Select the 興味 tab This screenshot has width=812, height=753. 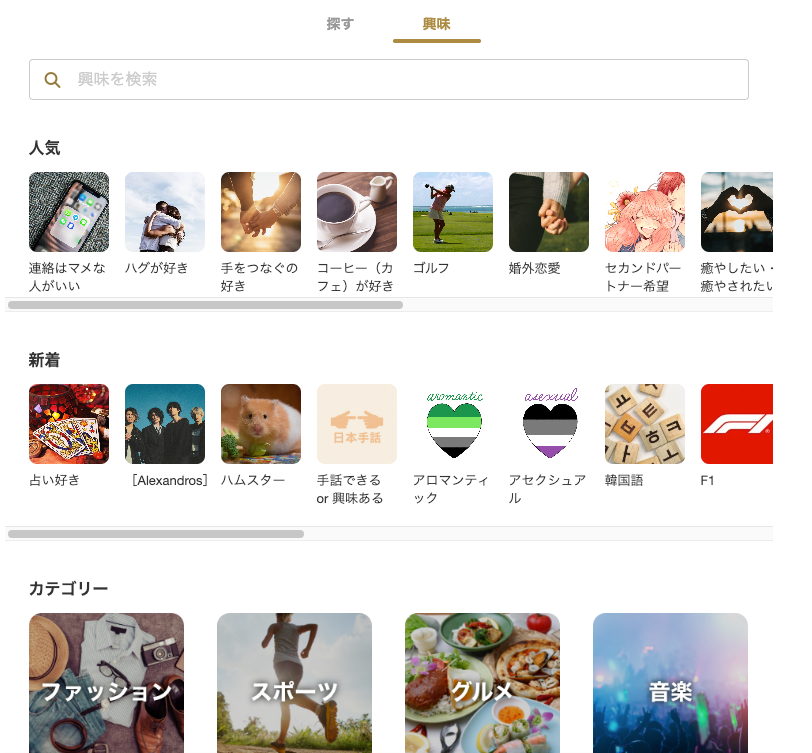point(436,24)
